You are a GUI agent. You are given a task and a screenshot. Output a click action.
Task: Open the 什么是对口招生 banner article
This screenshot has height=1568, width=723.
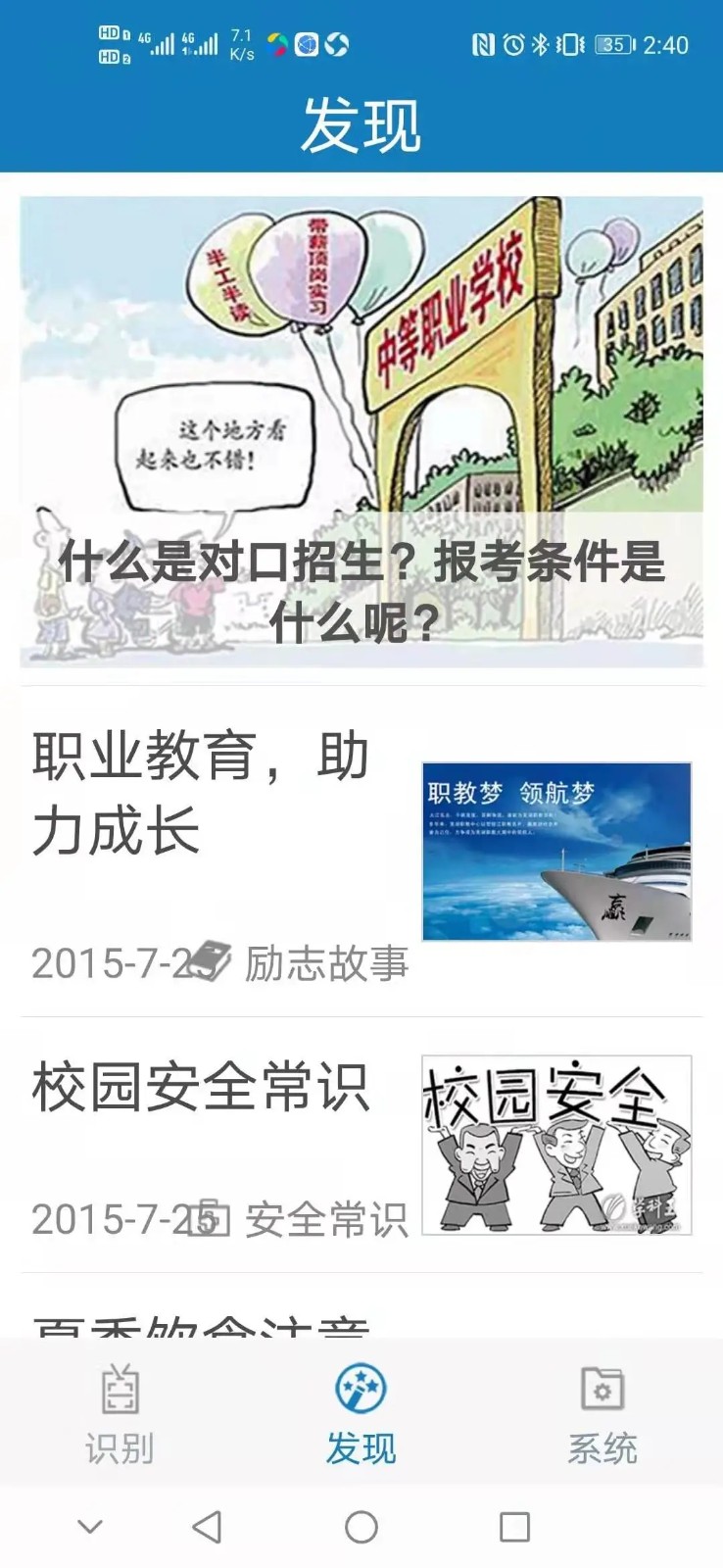[361, 432]
